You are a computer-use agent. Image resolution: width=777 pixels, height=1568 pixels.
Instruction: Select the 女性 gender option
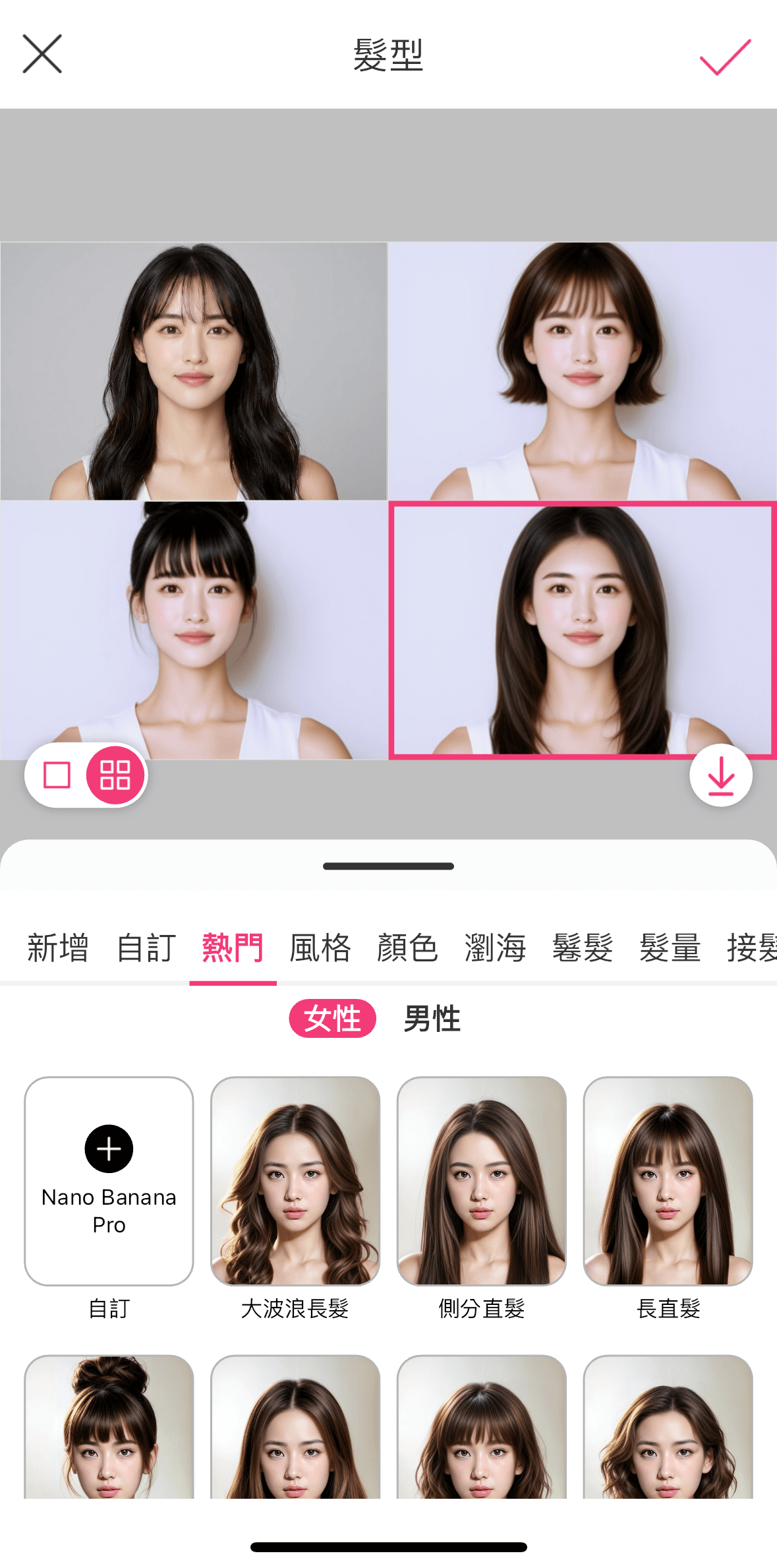pos(332,1019)
